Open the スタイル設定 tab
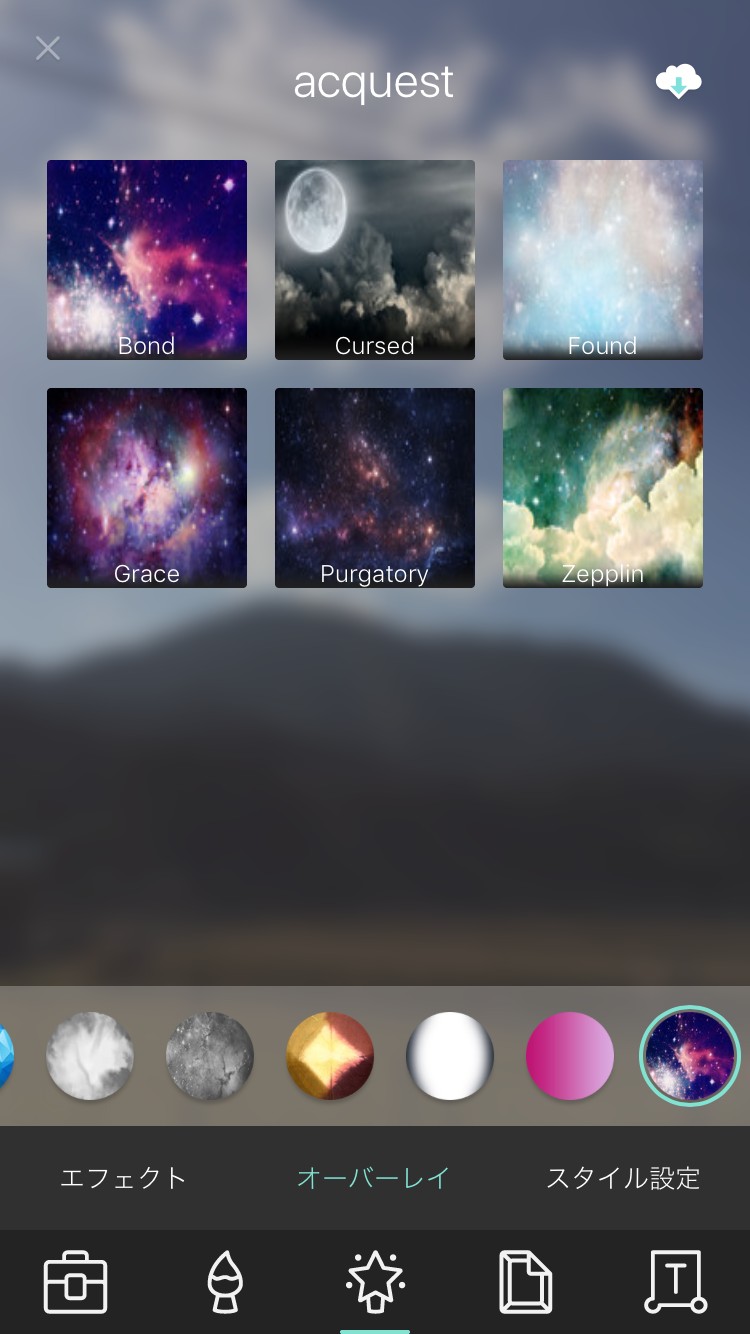This screenshot has width=750, height=1334. pyautogui.click(x=622, y=1178)
